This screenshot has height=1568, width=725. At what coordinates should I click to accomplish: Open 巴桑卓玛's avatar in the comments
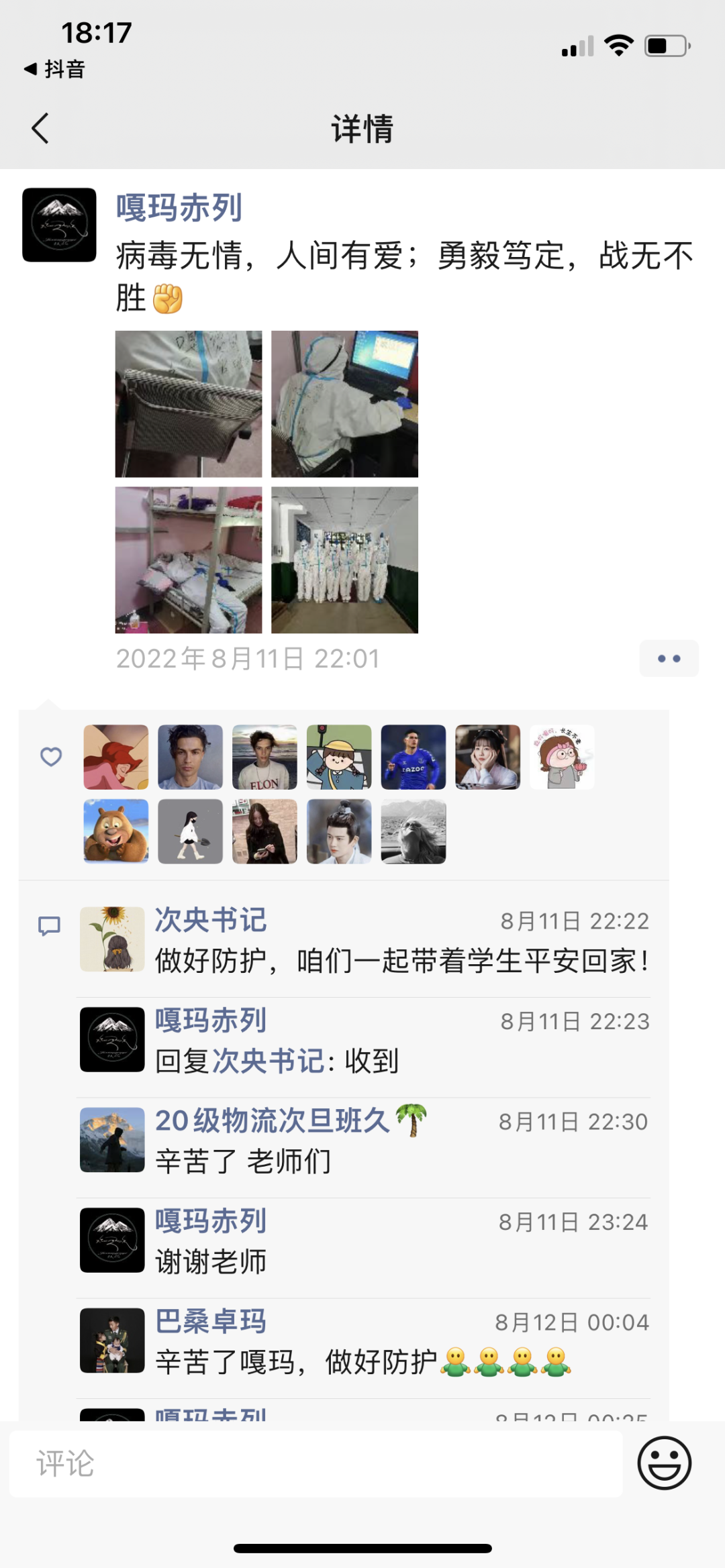click(x=112, y=1341)
